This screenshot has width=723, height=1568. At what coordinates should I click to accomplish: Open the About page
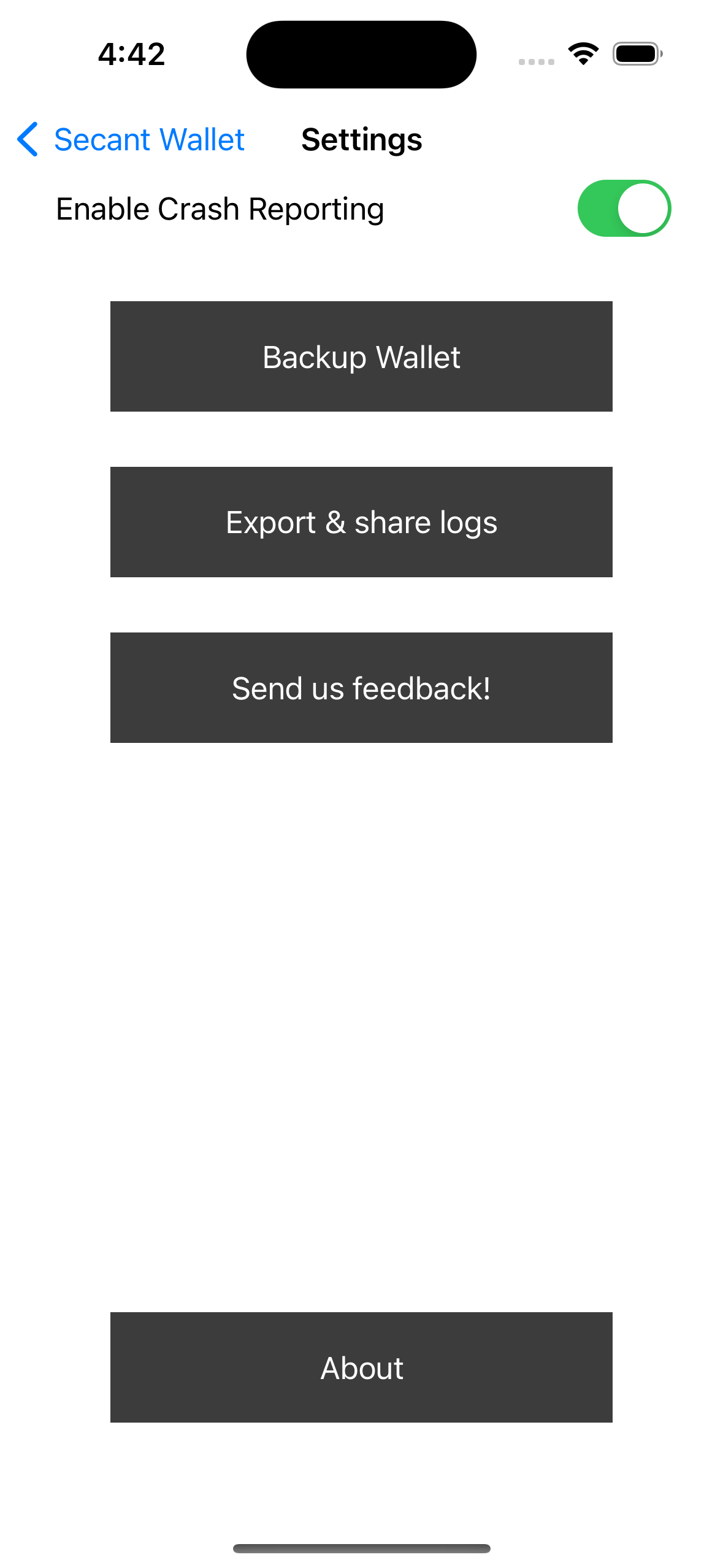click(361, 1367)
